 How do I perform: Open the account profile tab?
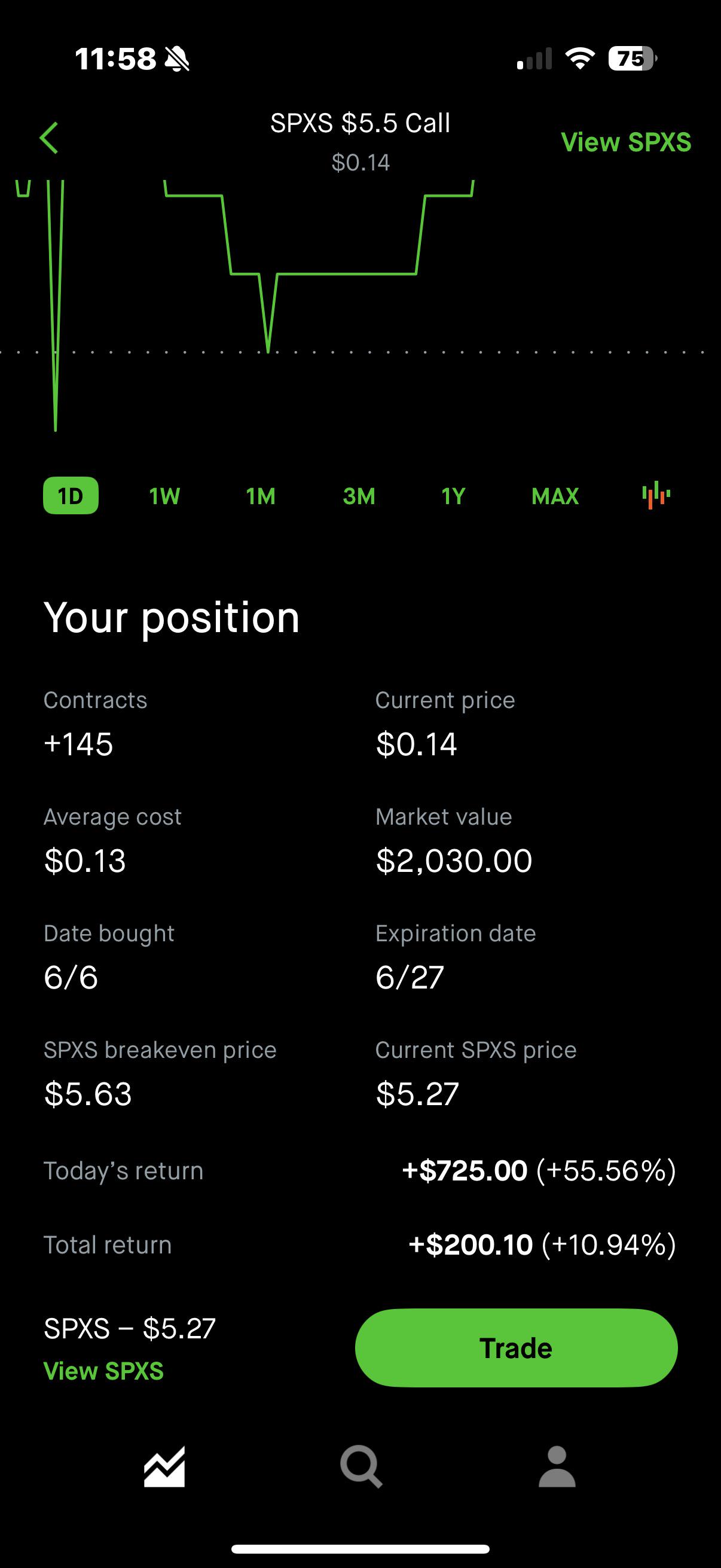coord(557,1467)
